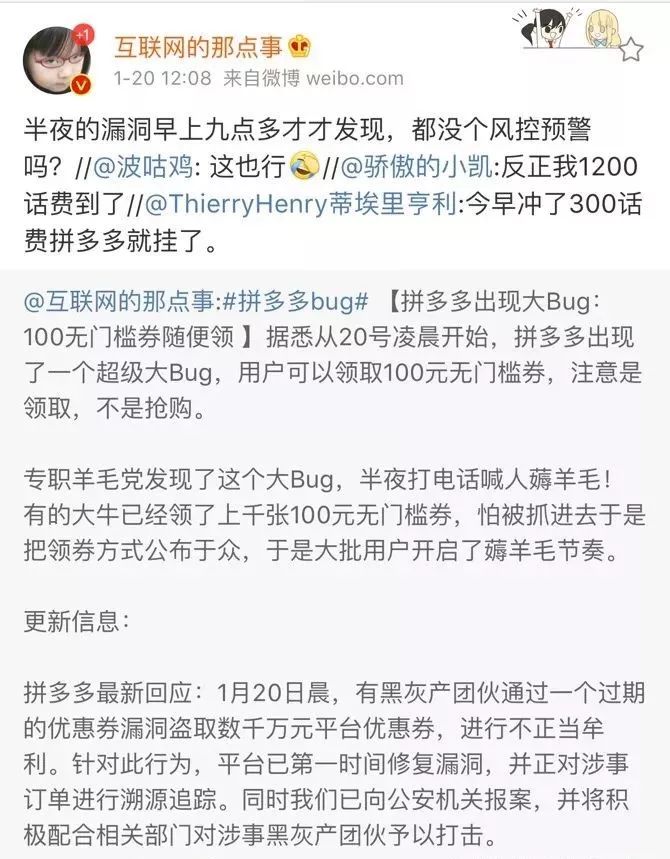Open the 互联网的那点事 username profile

198,45
